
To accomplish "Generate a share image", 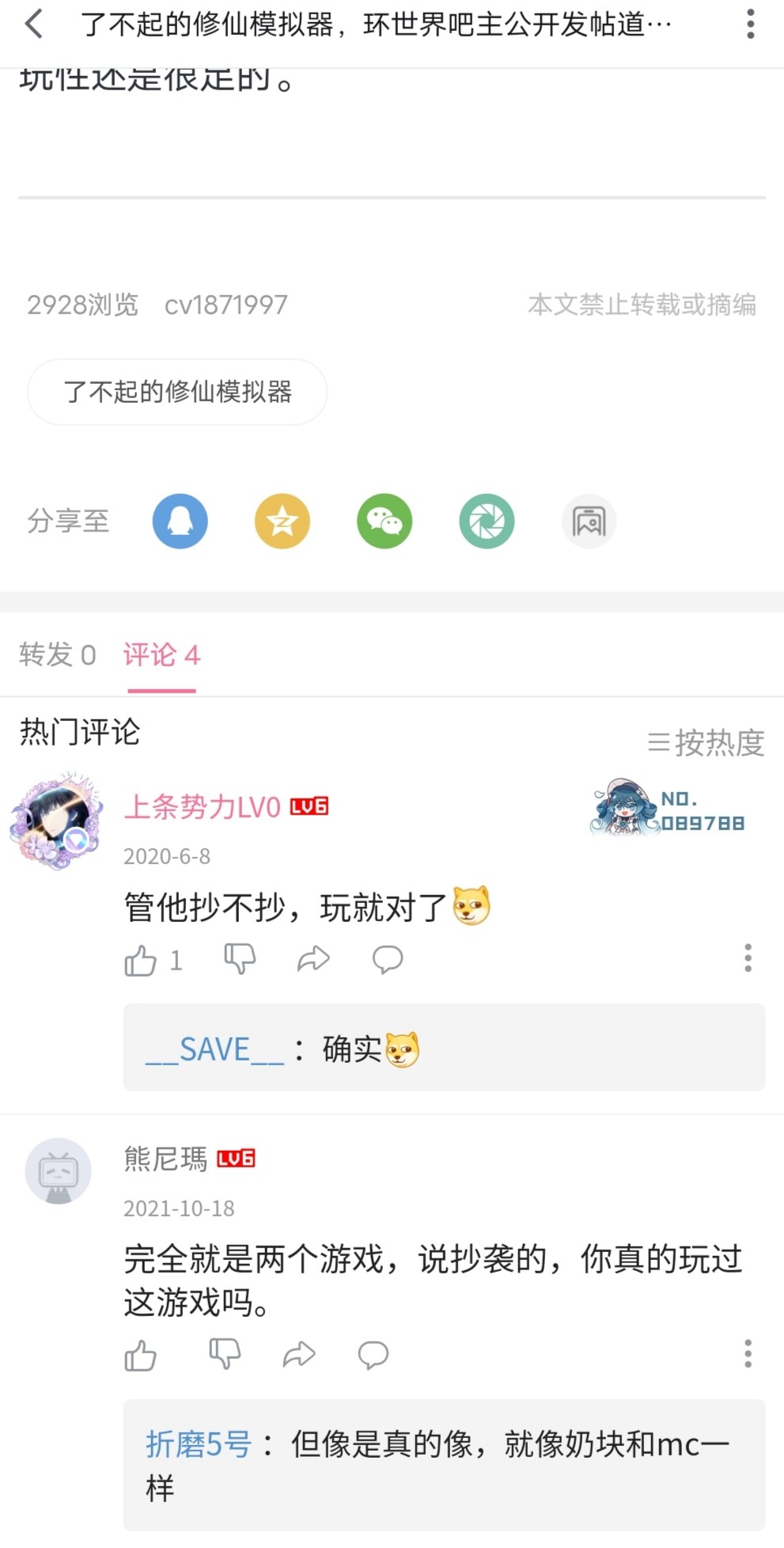I will tap(589, 522).
